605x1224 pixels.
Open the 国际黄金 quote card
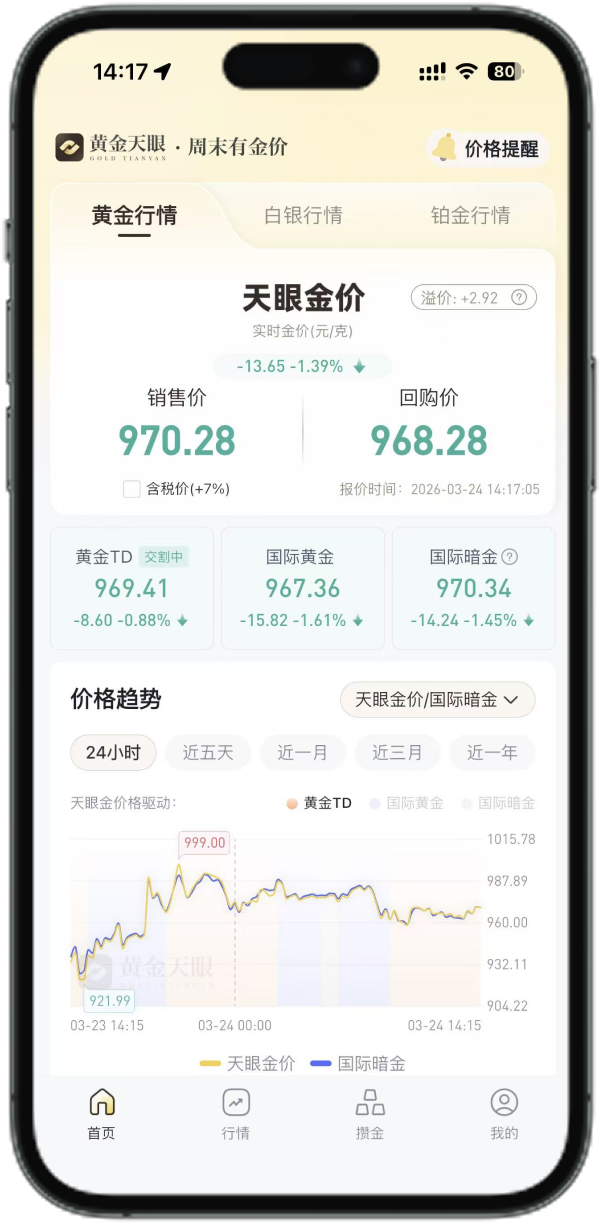tap(302, 589)
